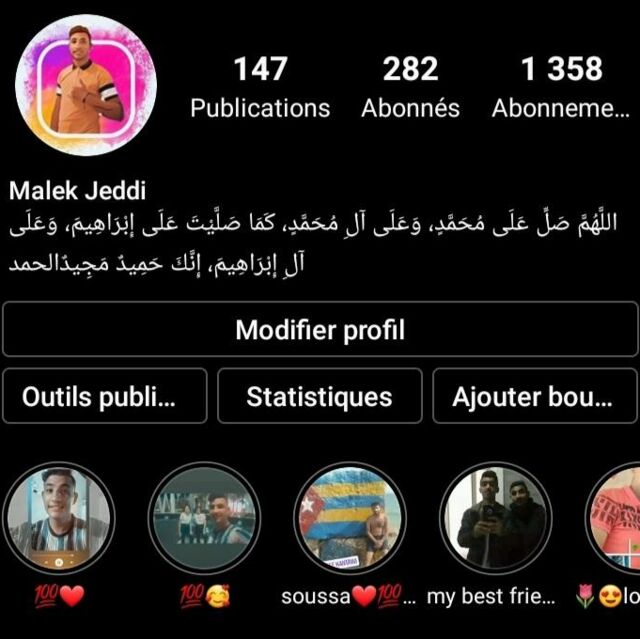Screen dimensions: 640x639
Task: View Statistiques for the account
Action: click(x=319, y=396)
